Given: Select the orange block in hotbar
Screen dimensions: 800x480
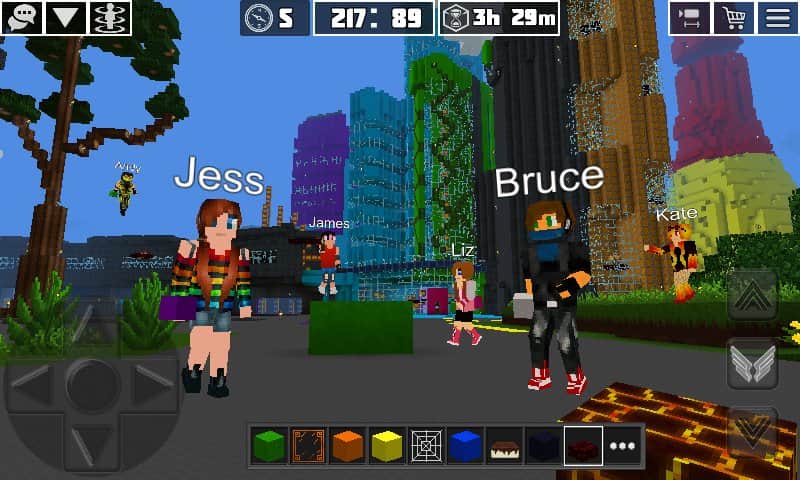Looking at the screenshot, I should [x=347, y=446].
